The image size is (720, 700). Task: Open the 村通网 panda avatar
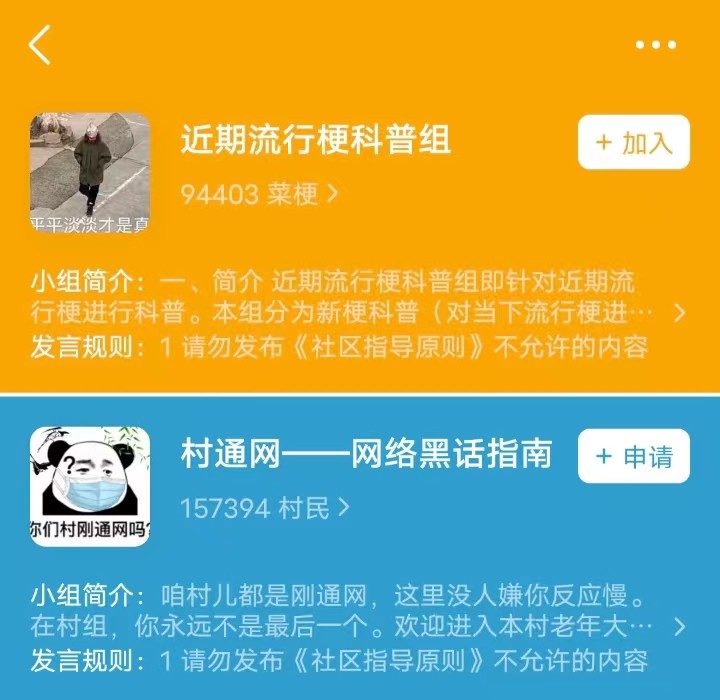(x=90, y=487)
